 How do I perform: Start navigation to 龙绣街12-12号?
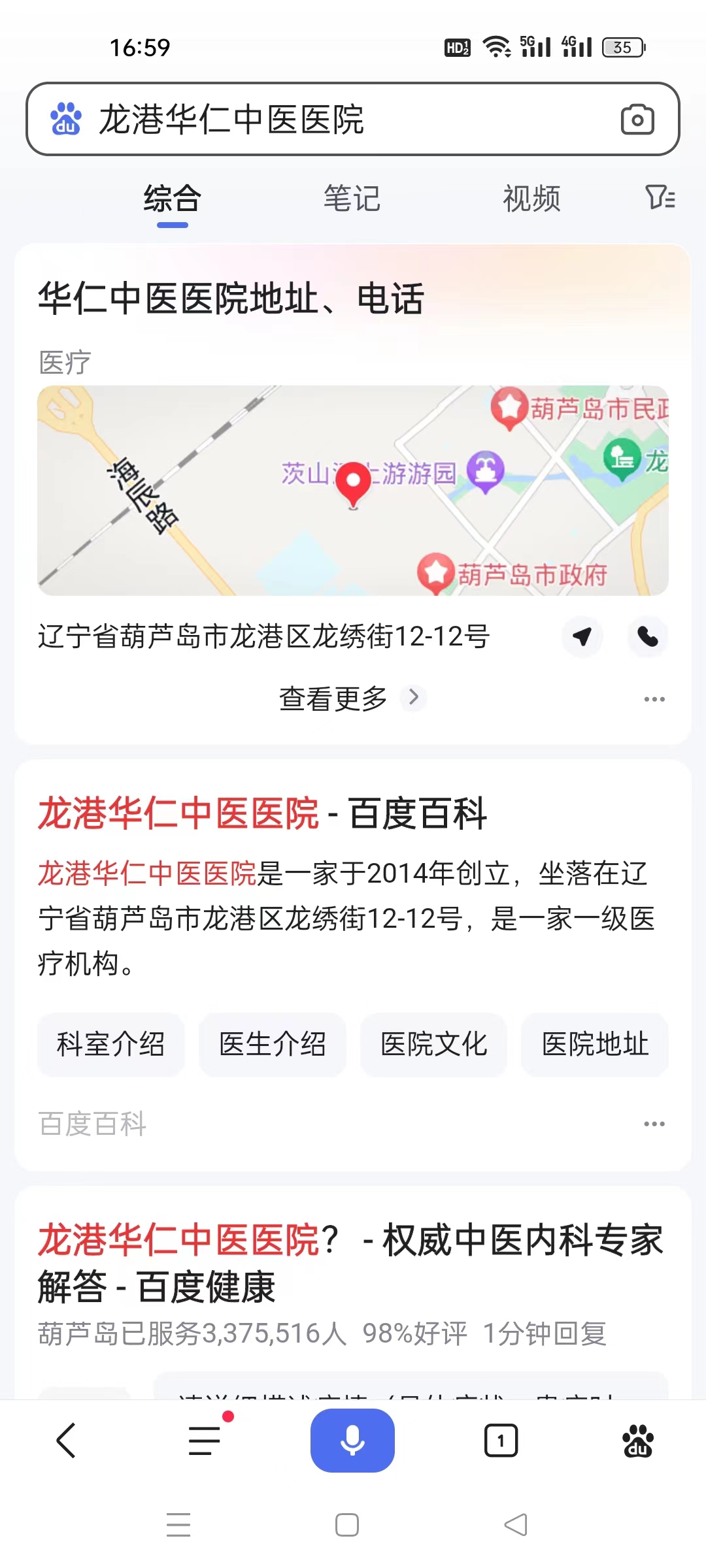coord(582,636)
